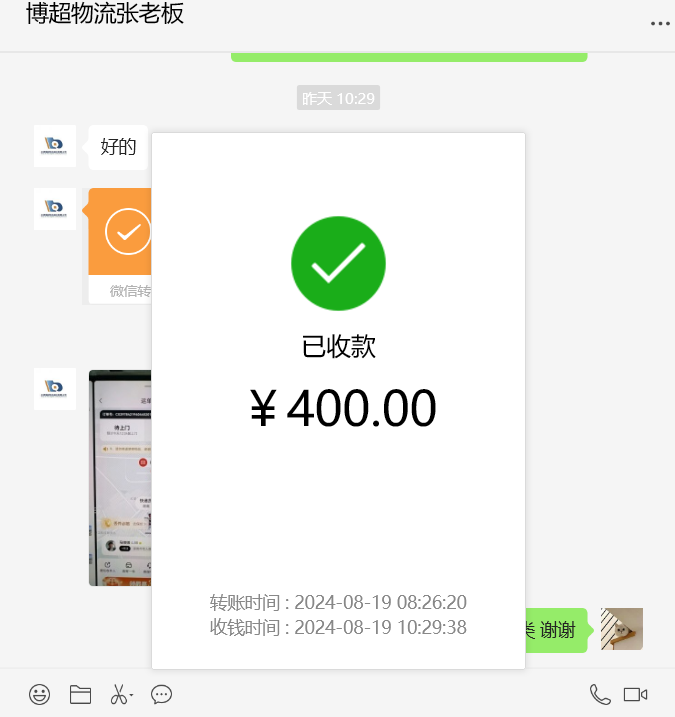Select the scissors screenshot tool
Screen dimensions: 675x717
(x=119, y=694)
